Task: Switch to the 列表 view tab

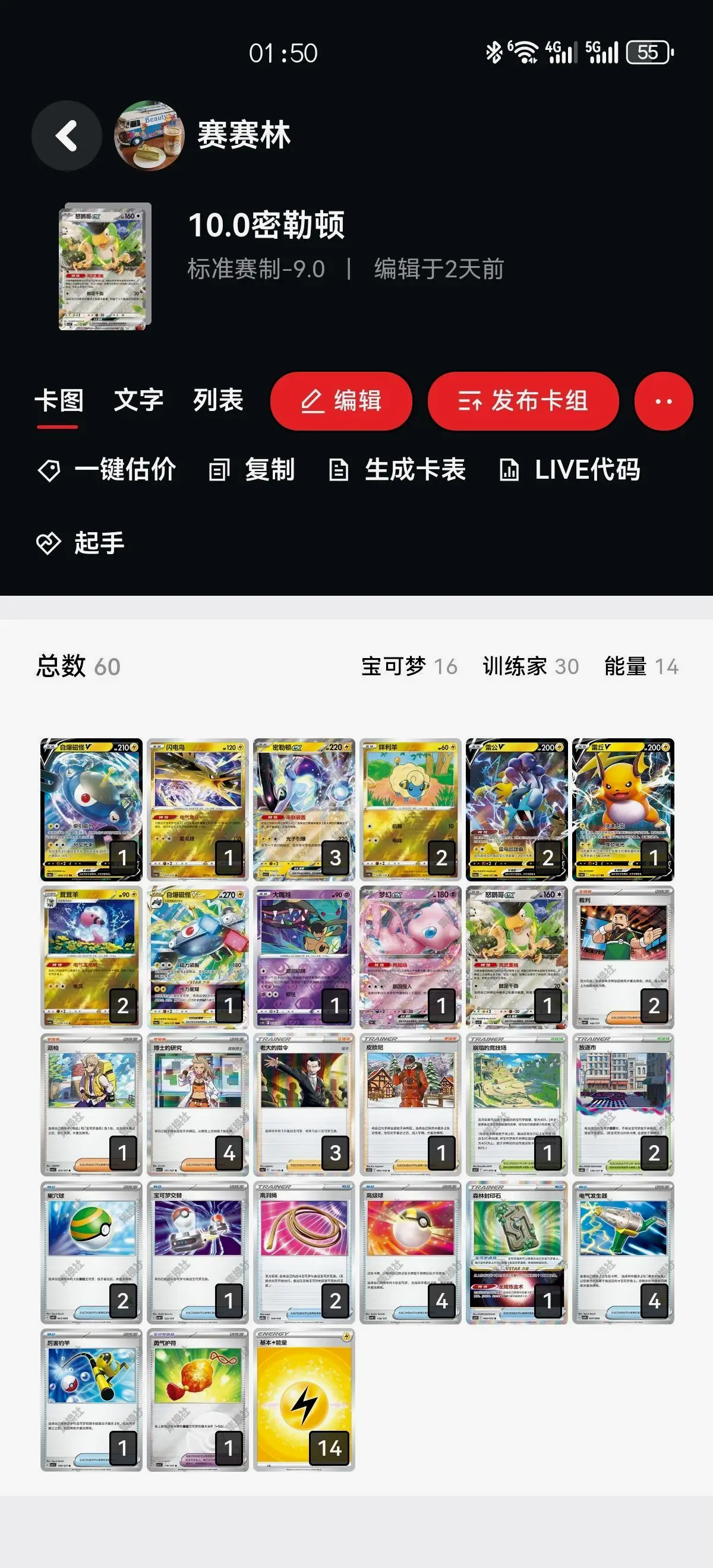Action: click(218, 400)
